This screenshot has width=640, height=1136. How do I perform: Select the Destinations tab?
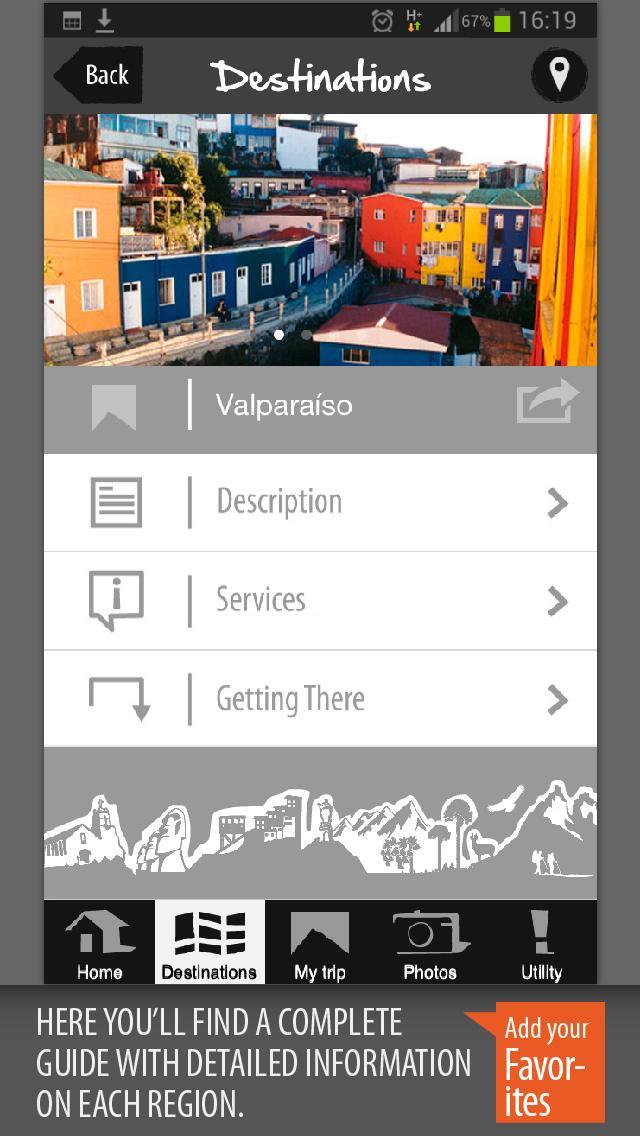point(209,943)
